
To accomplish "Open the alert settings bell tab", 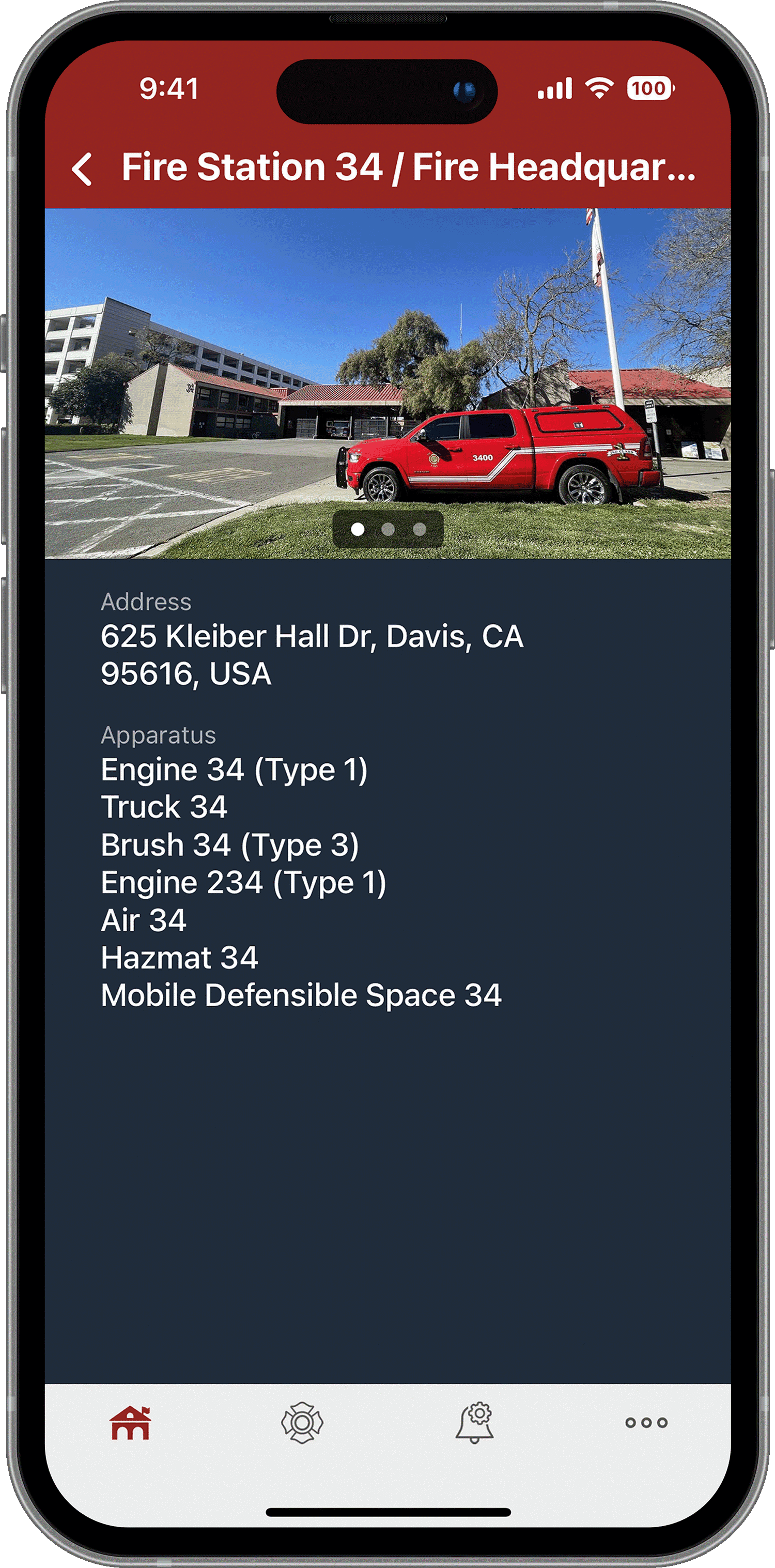I will [474, 1423].
